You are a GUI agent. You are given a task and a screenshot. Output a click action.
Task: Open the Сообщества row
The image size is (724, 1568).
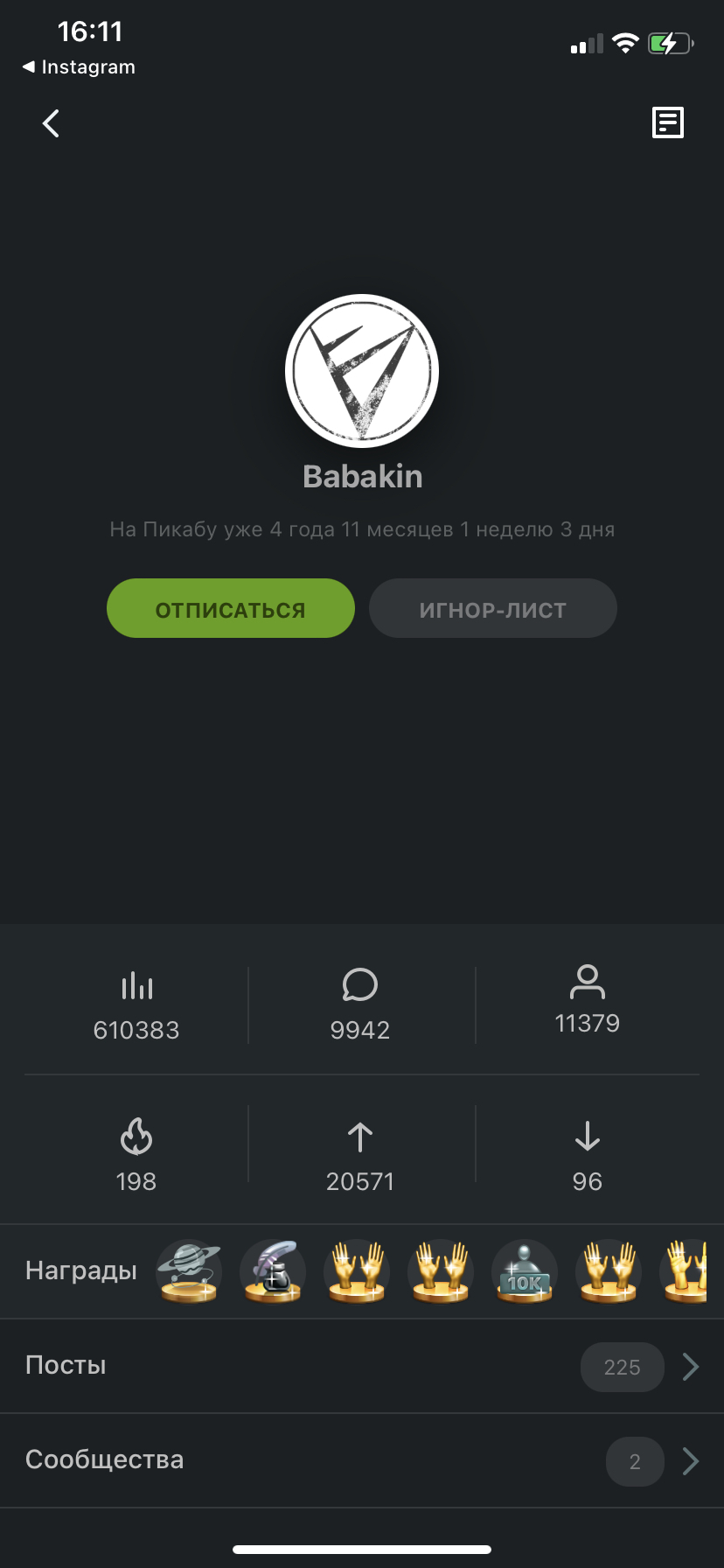point(362,1460)
